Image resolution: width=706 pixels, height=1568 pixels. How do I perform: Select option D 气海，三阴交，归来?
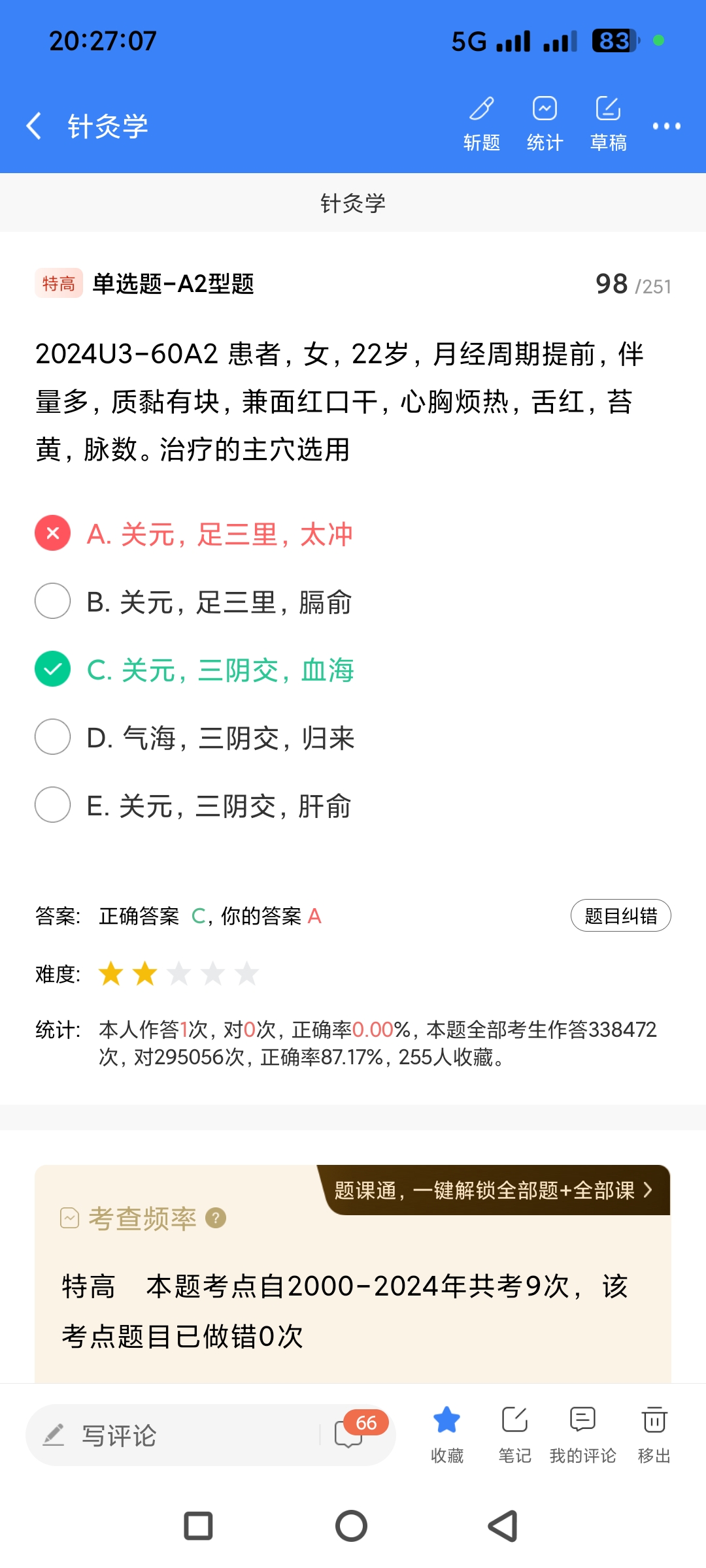pos(220,738)
